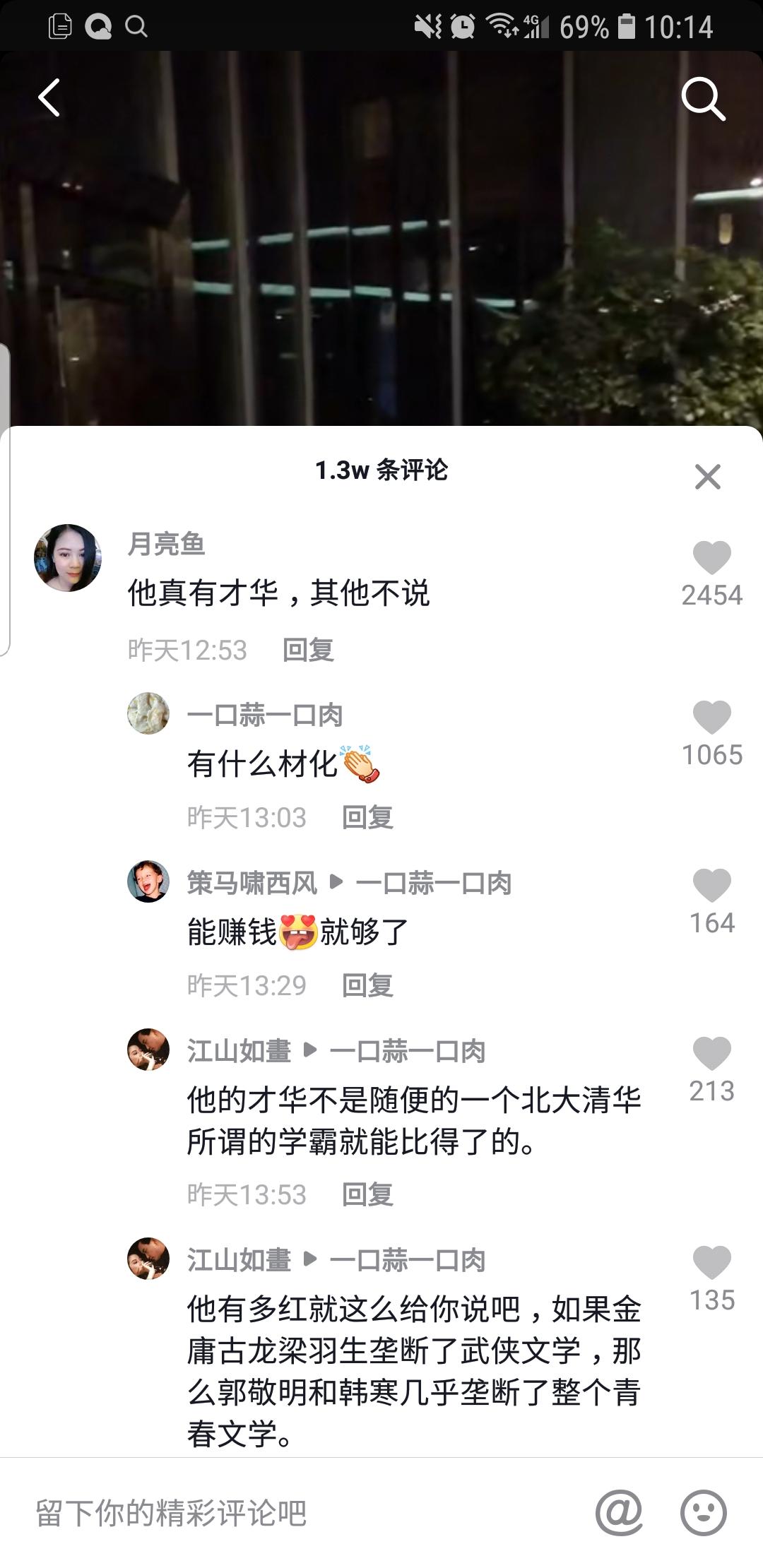The image size is (763, 1568).
Task: Go back with the top-left arrow
Action: [x=49, y=97]
